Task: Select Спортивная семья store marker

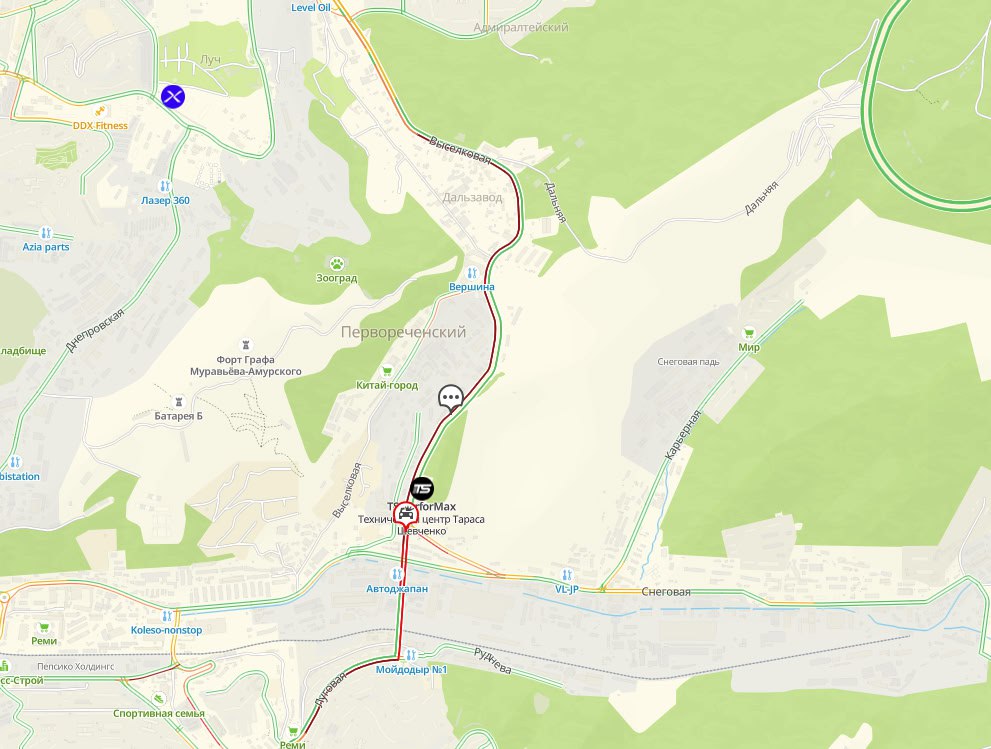Action: click(159, 700)
